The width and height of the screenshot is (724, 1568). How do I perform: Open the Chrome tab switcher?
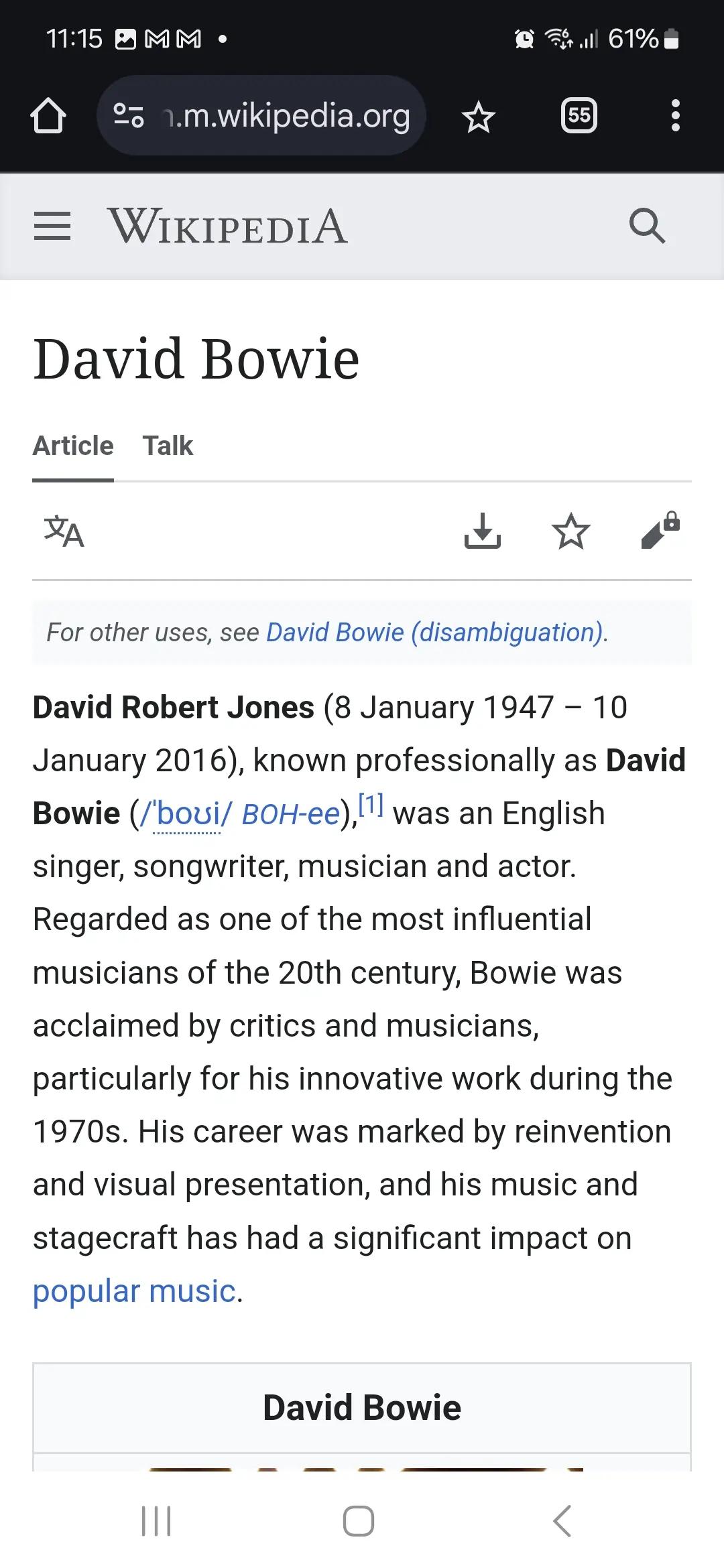coord(578,115)
